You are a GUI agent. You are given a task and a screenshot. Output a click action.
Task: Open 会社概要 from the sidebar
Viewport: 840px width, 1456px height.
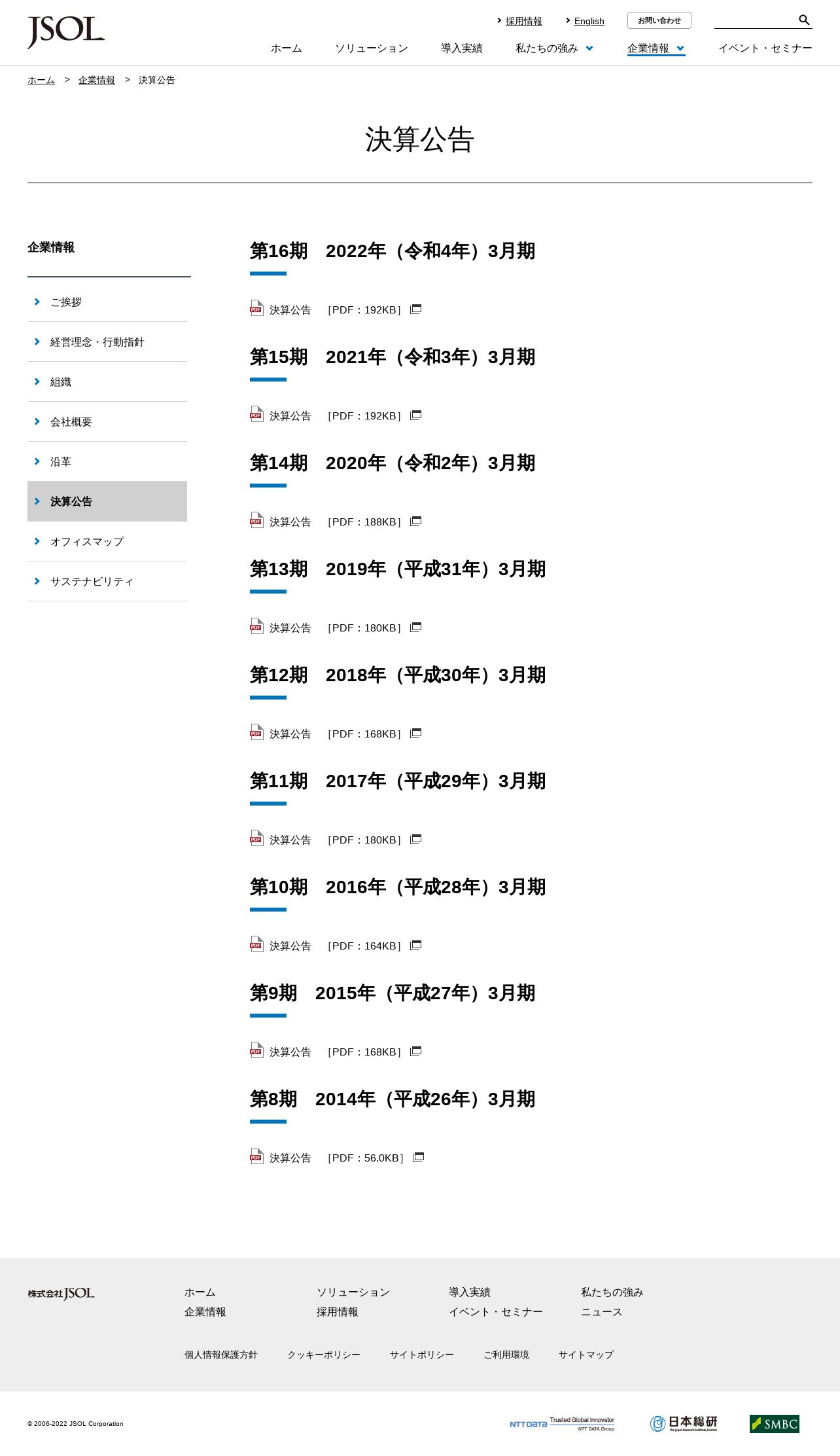[107, 421]
